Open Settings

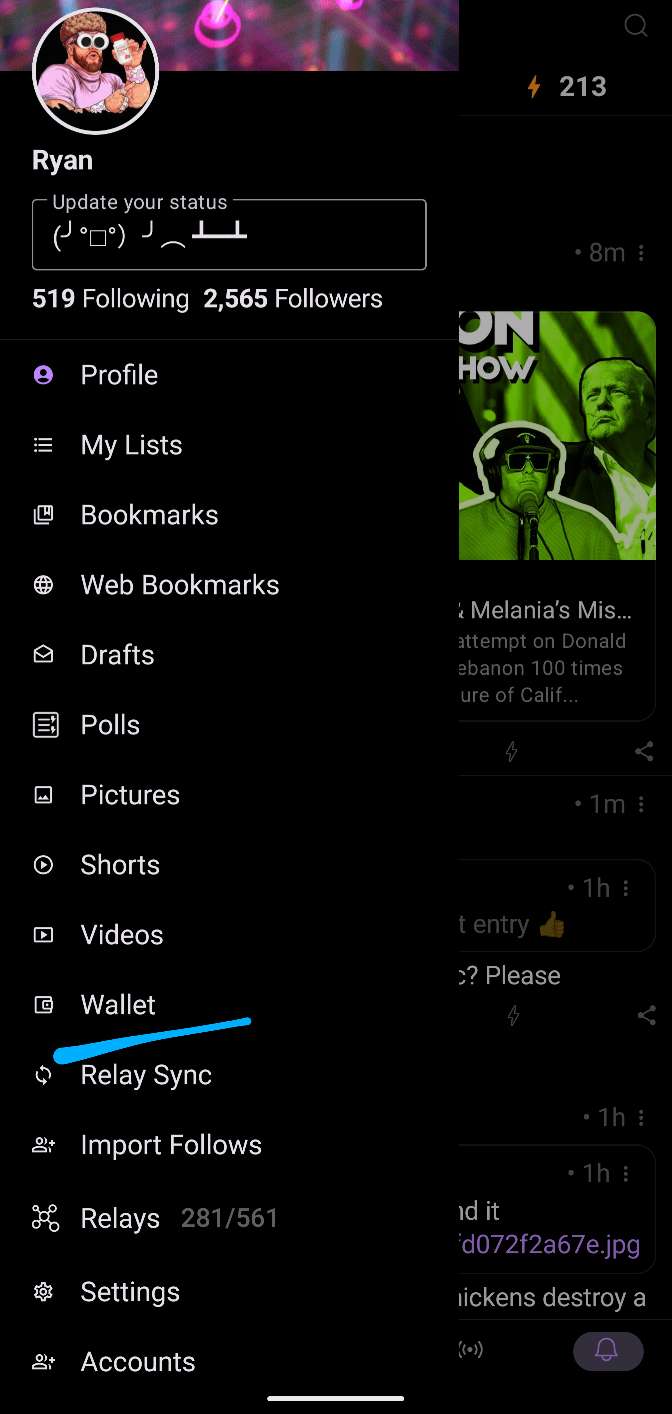[130, 1292]
